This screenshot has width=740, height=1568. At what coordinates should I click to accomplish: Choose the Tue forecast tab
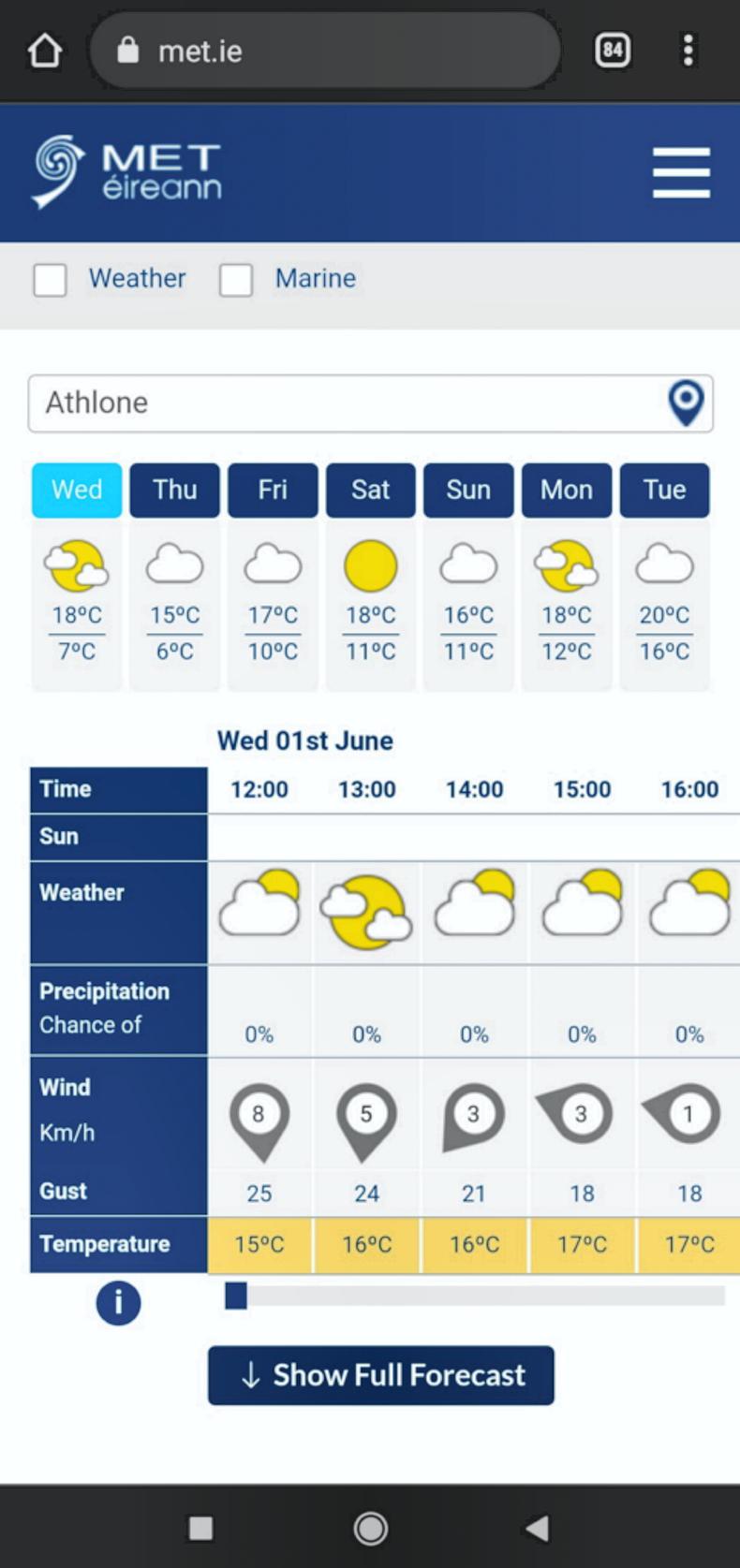(x=664, y=490)
